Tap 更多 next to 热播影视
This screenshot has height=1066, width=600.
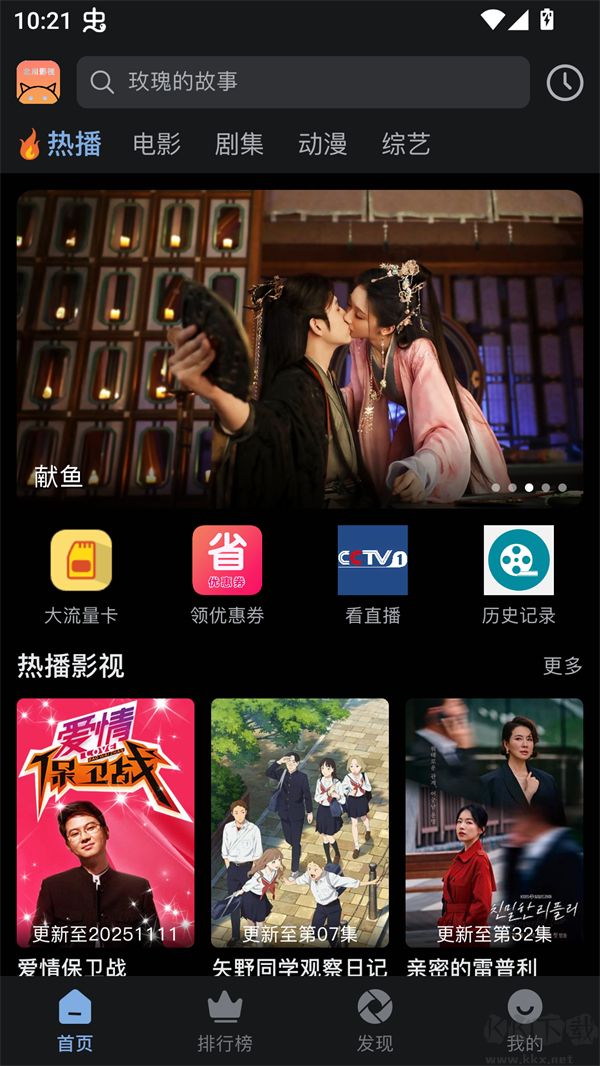[562, 666]
